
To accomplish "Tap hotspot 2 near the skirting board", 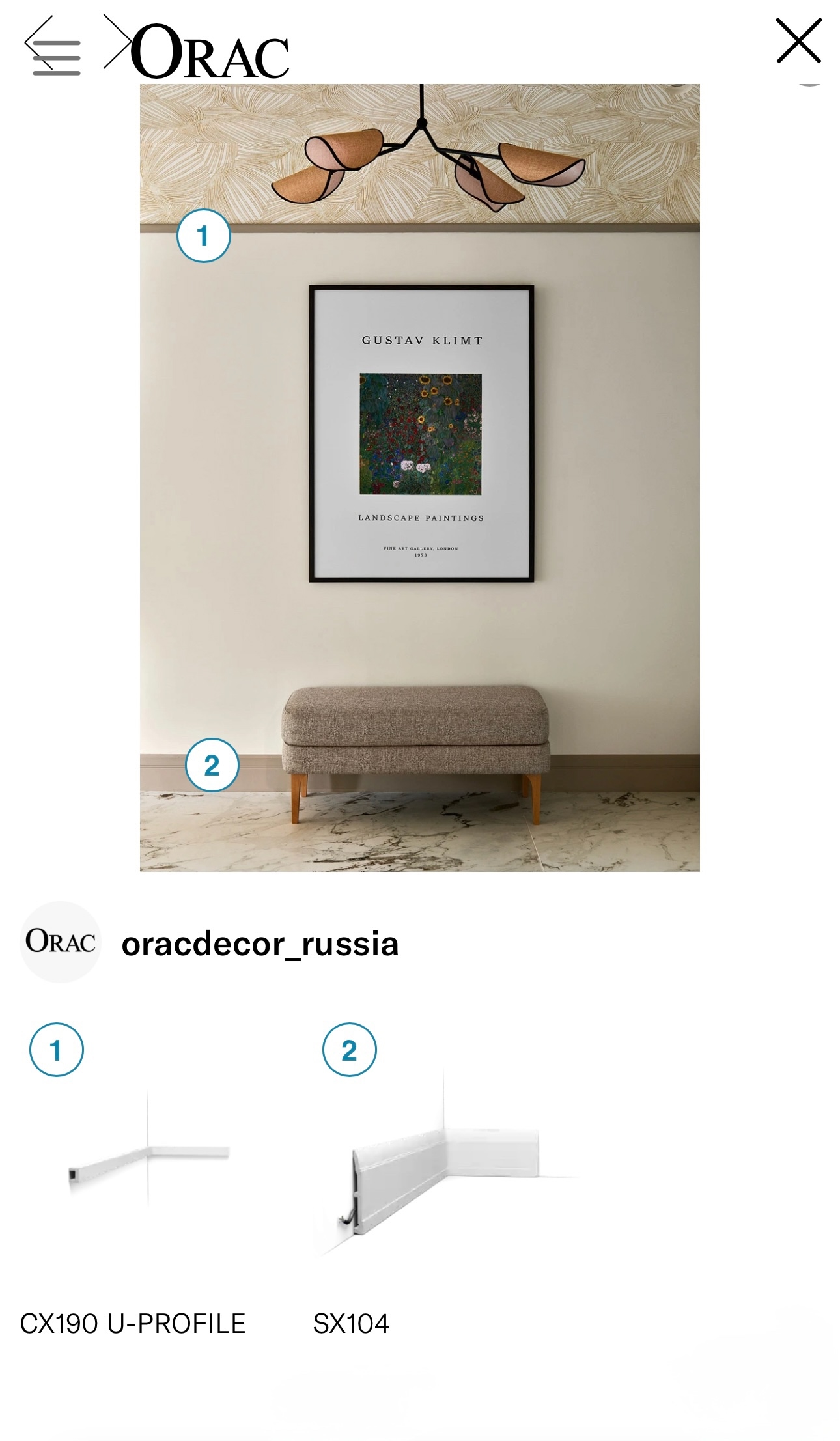I will tap(212, 765).
